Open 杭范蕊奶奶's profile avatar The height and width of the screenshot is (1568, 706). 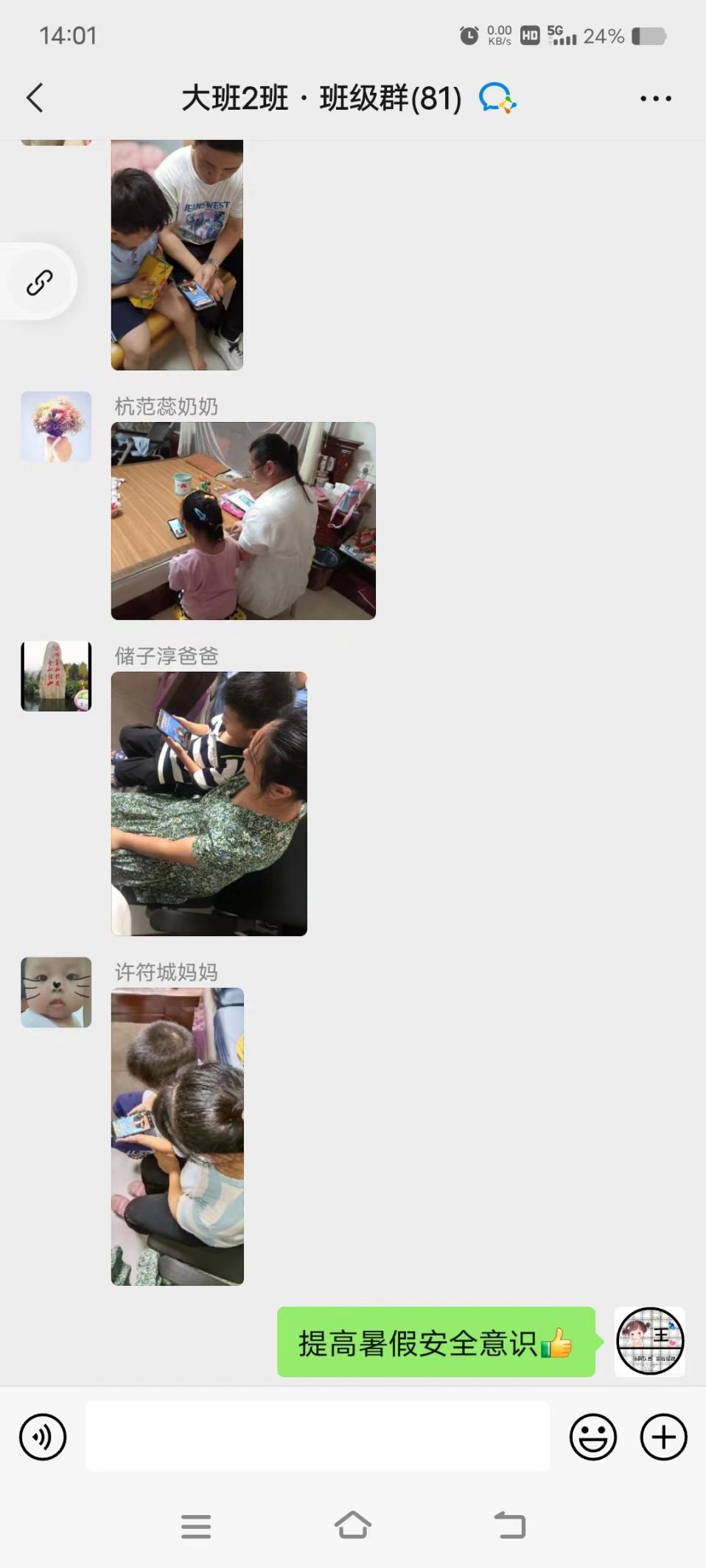click(x=56, y=427)
